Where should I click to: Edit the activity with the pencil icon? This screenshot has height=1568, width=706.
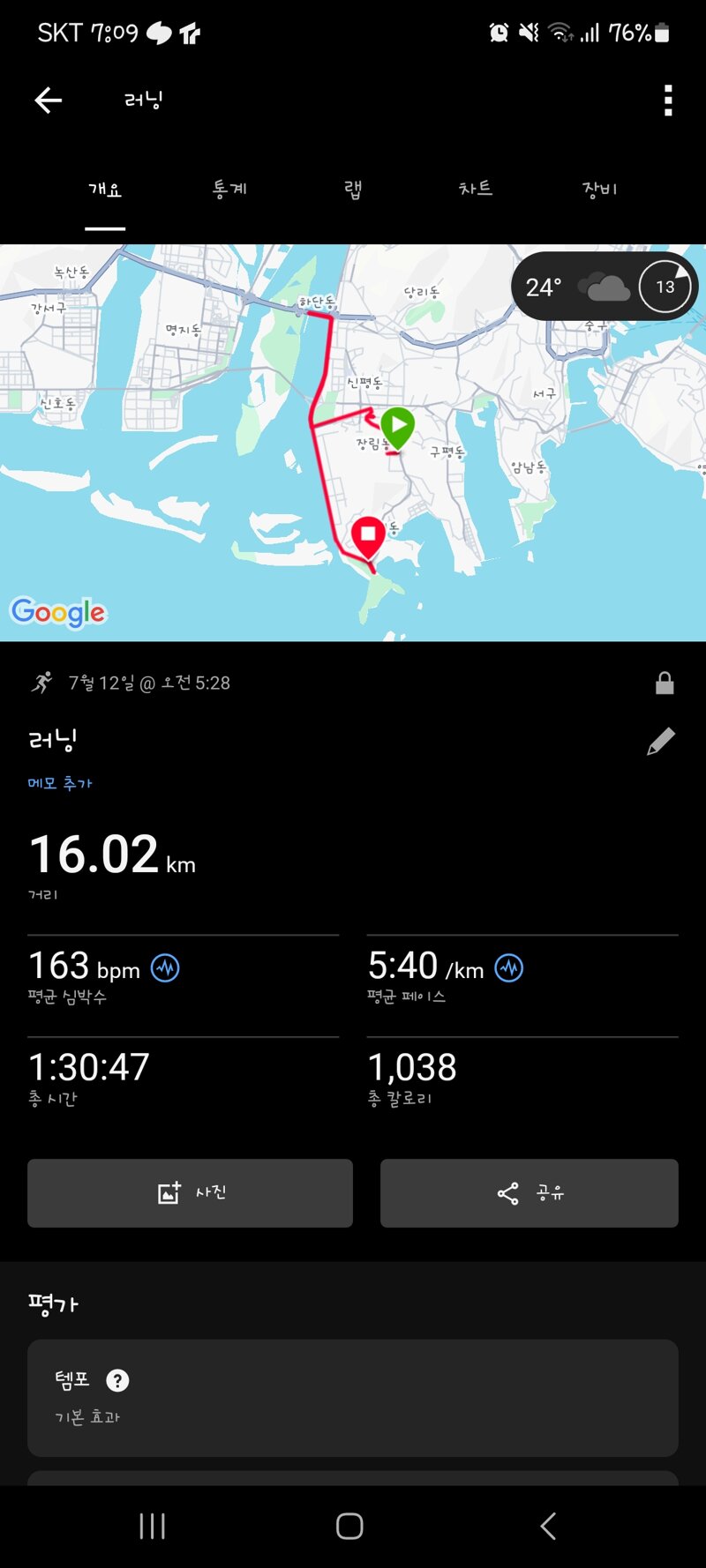coord(661,742)
